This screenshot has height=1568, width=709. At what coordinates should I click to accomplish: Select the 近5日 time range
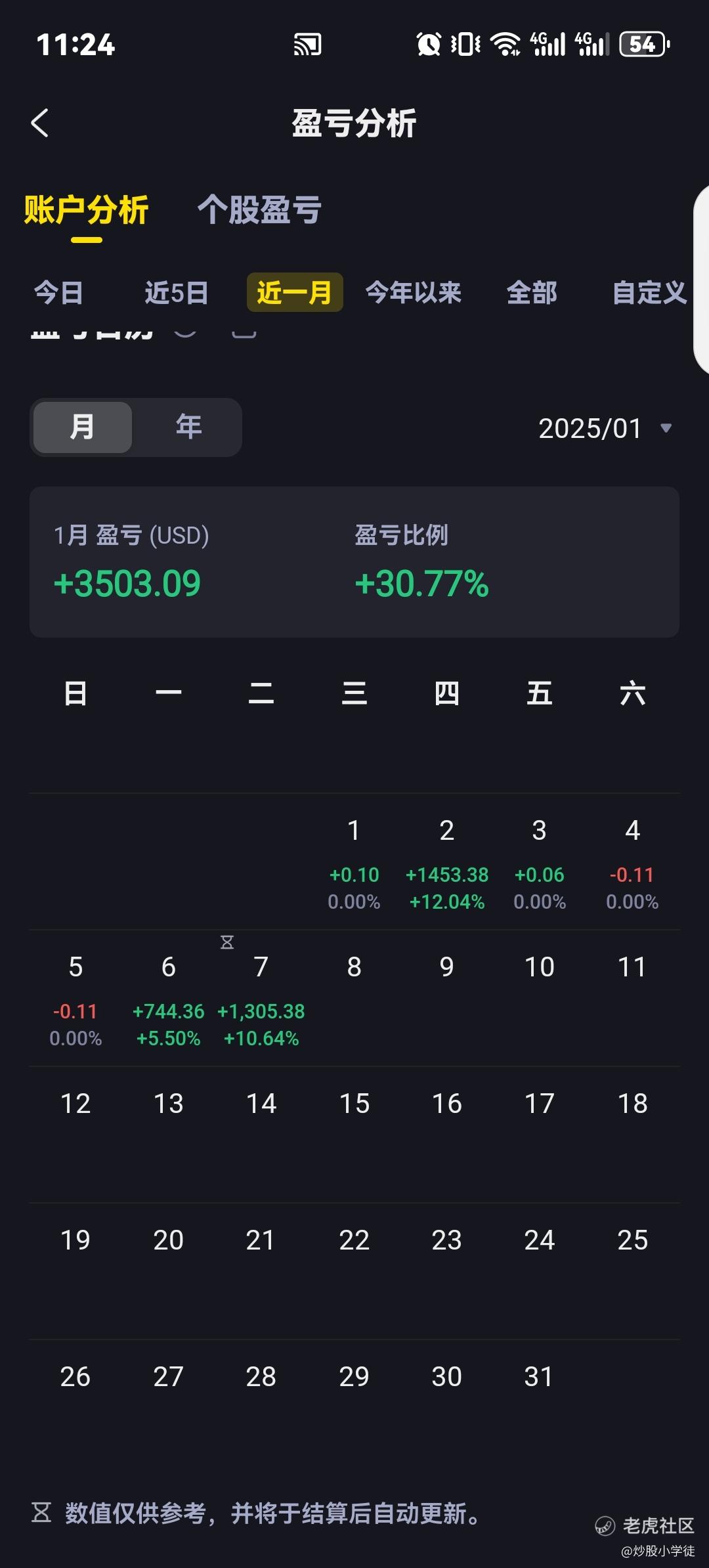click(x=176, y=292)
